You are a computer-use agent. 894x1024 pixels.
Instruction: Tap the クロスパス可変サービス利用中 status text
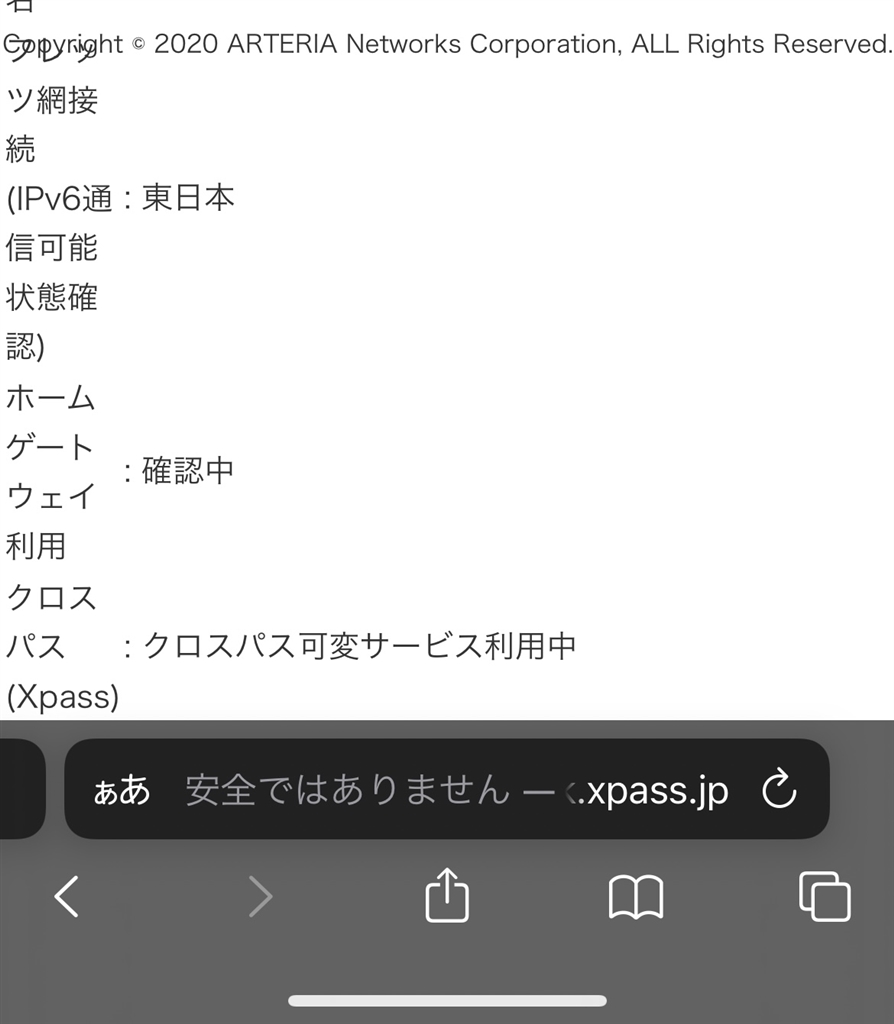pyautogui.click(x=360, y=647)
